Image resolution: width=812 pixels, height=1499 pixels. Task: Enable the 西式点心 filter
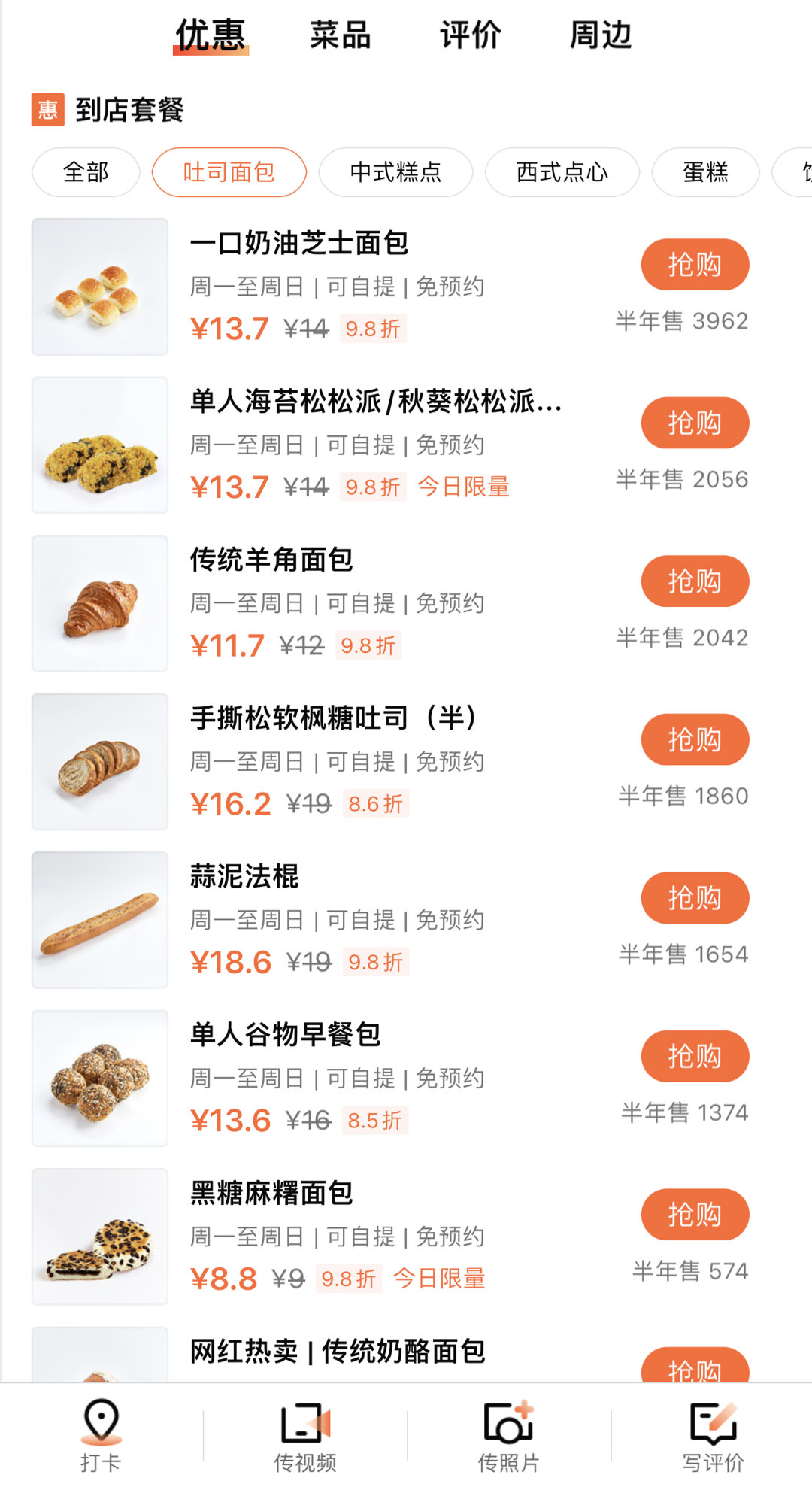point(562,171)
